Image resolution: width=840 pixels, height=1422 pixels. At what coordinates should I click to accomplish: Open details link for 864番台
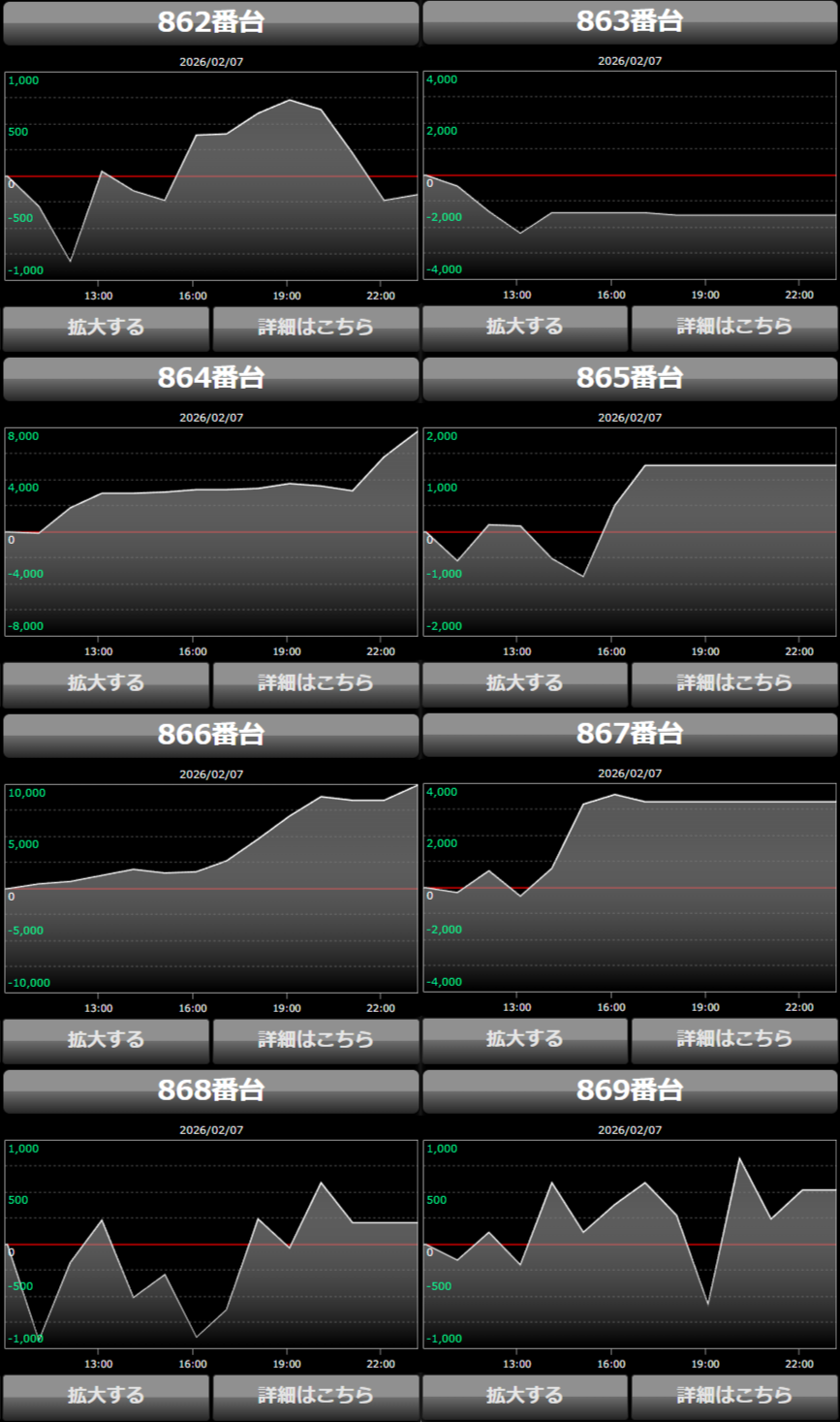tap(316, 683)
